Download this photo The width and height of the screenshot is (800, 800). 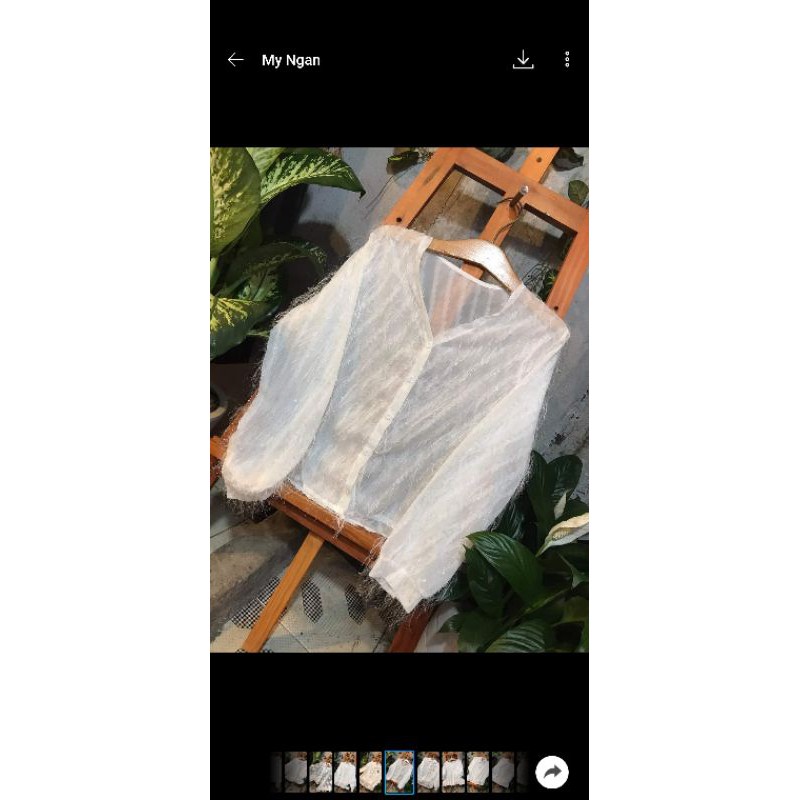(x=523, y=60)
